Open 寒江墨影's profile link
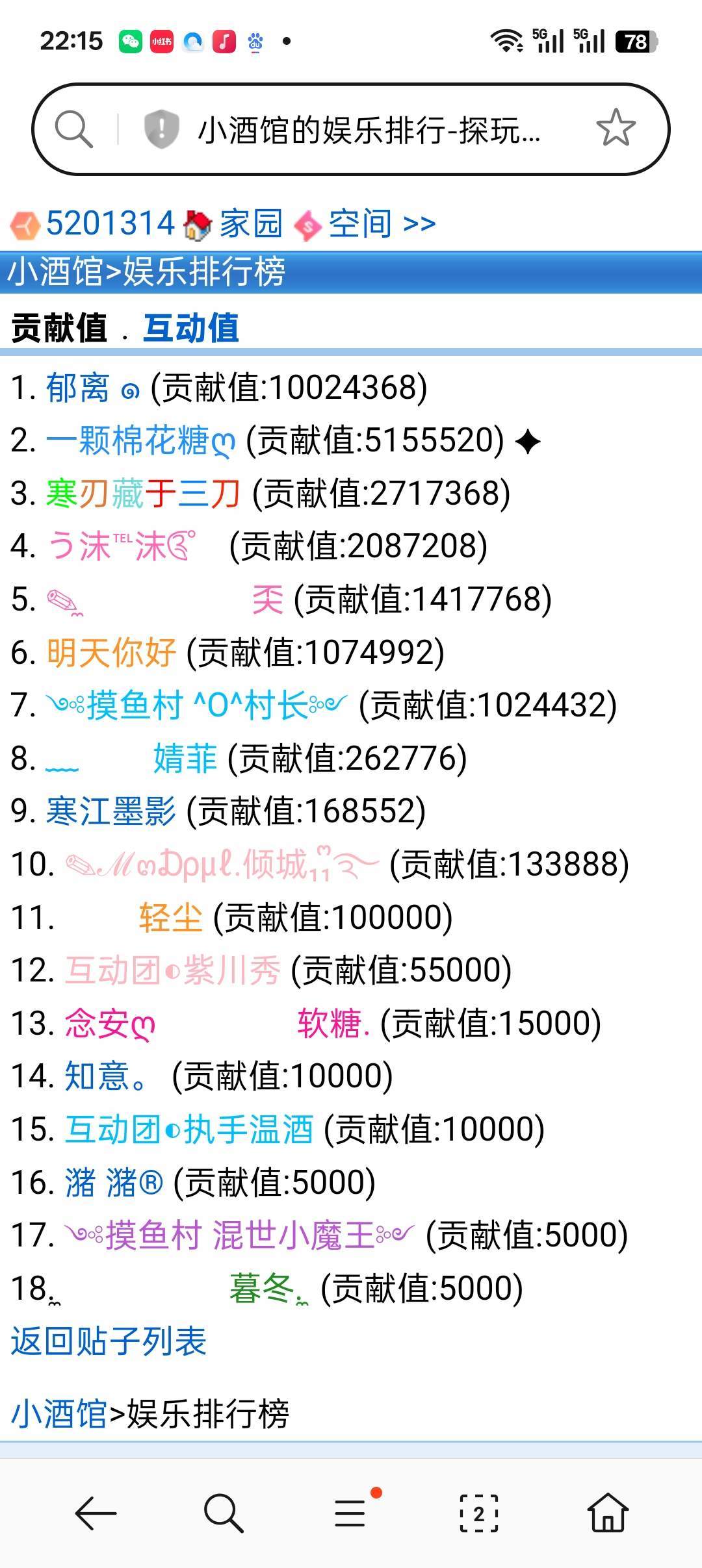Screen dimensions: 702x1568 click(x=110, y=811)
